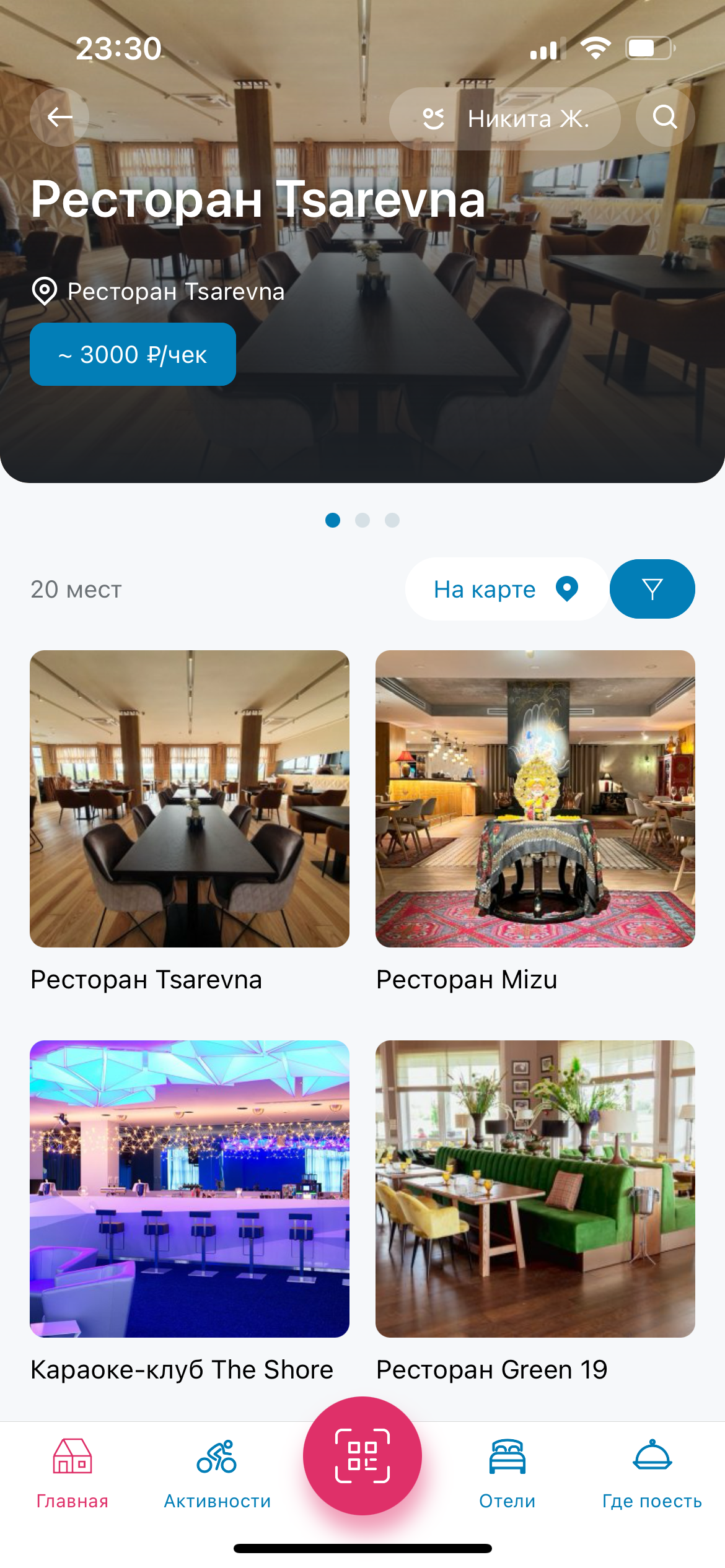Open the QR code scanner button
725x1568 pixels.
pos(362,1455)
